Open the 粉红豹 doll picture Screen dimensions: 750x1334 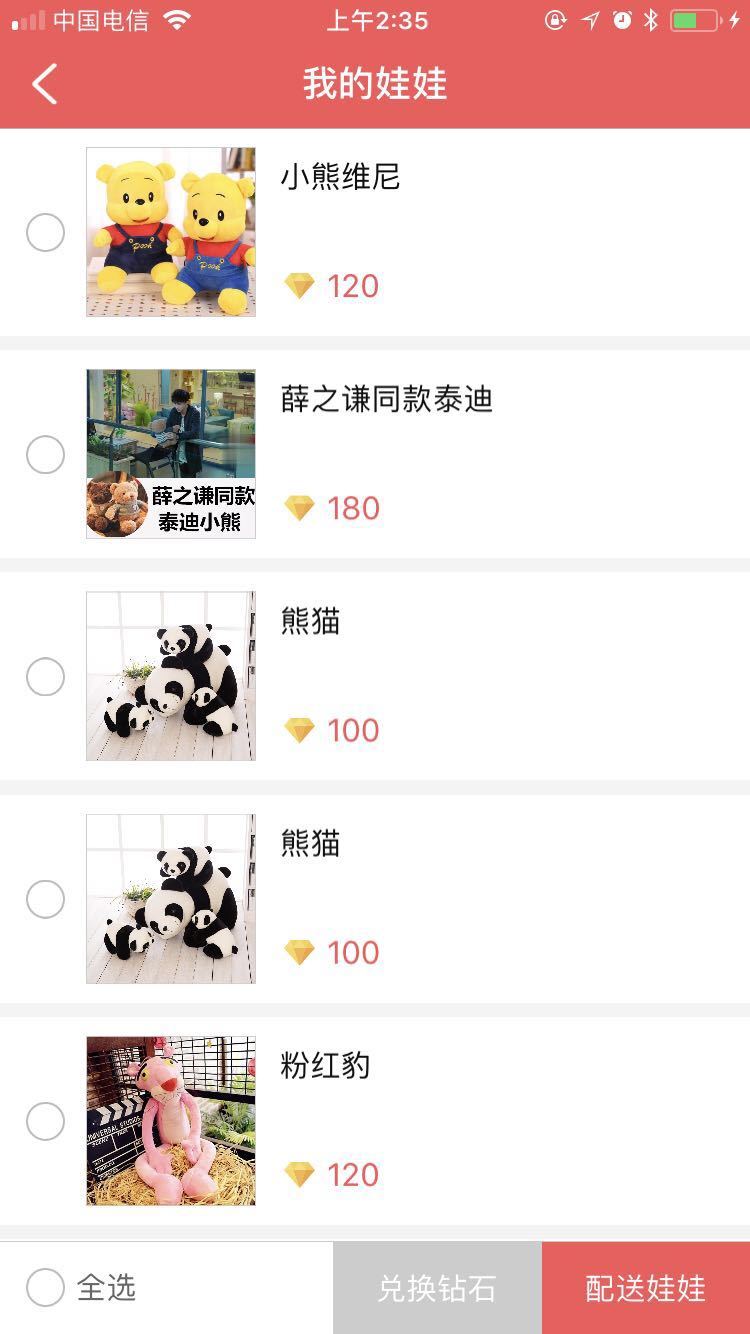(171, 1120)
